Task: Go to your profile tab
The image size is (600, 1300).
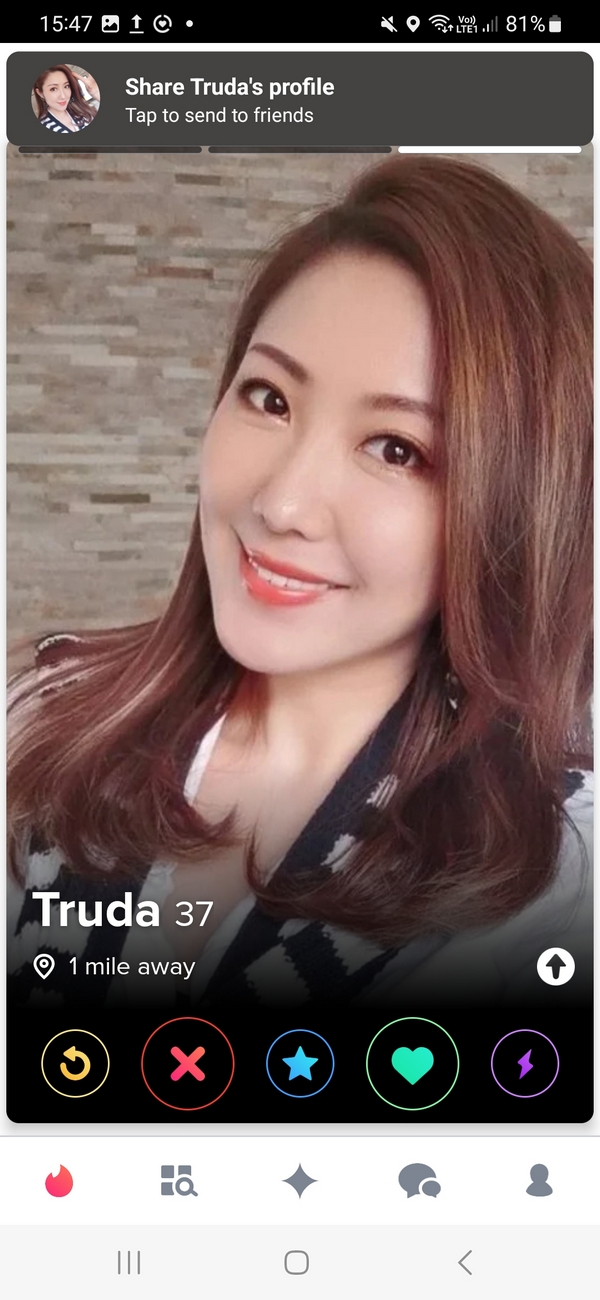Action: tap(539, 1182)
